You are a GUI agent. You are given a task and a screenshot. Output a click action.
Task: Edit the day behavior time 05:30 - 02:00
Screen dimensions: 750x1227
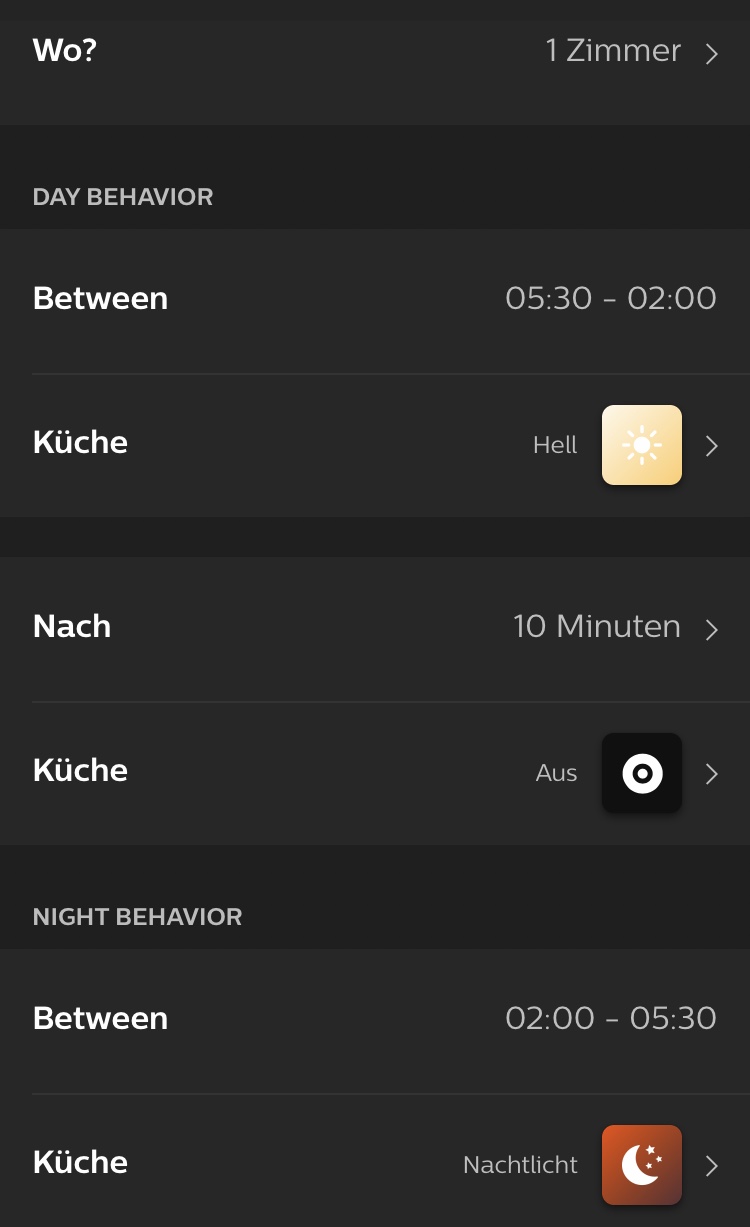point(610,299)
